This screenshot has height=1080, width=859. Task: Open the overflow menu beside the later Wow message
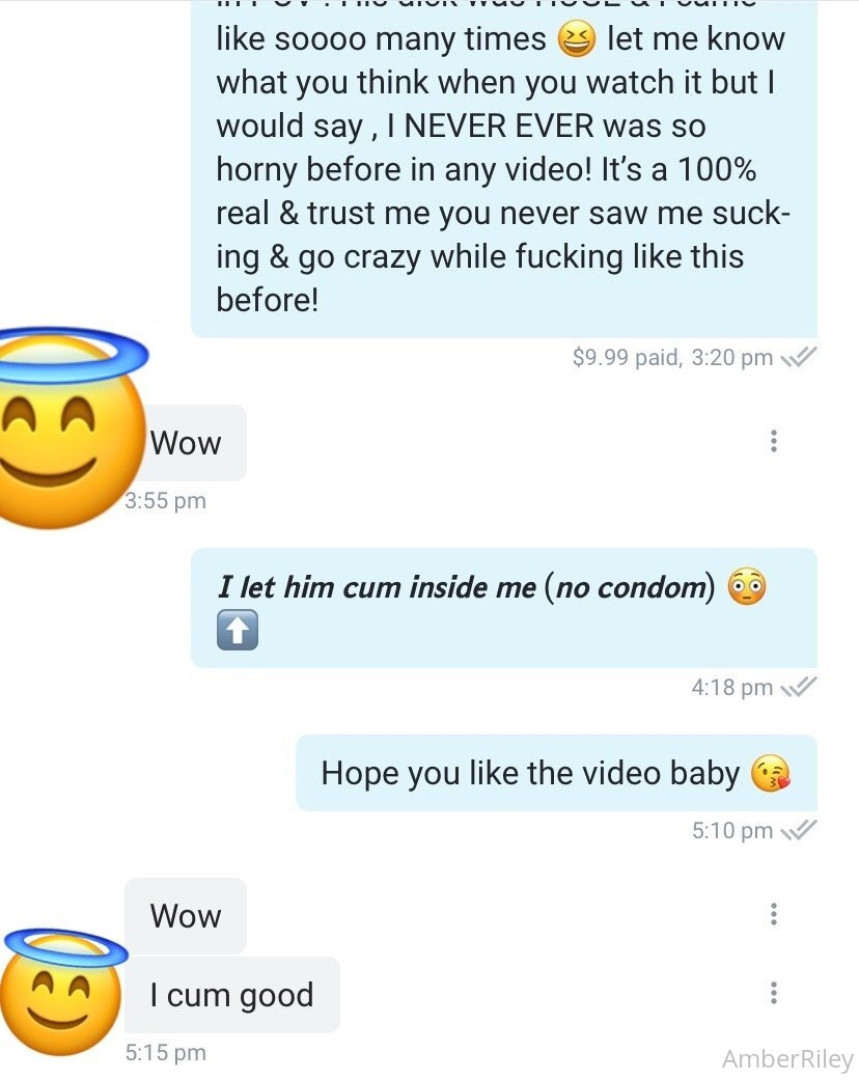coord(772,914)
